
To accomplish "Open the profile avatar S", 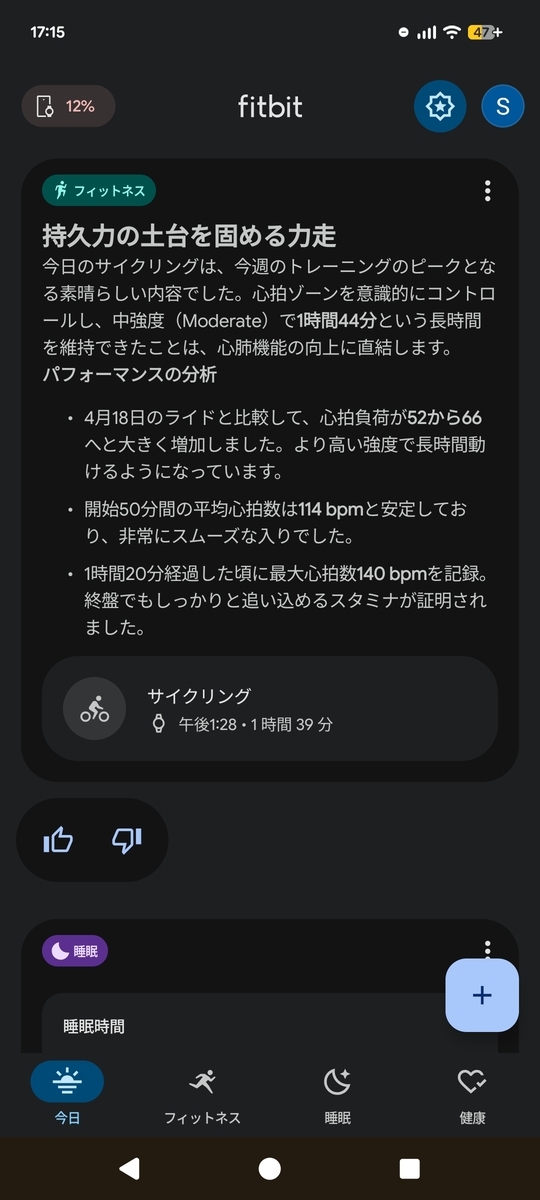I will click(x=502, y=107).
